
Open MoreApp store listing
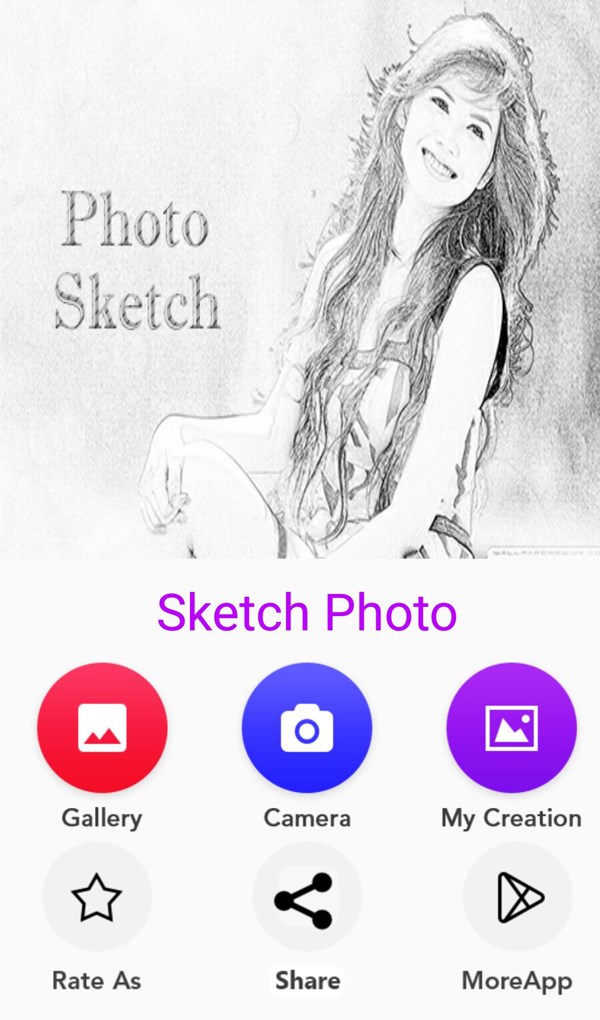click(517, 898)
